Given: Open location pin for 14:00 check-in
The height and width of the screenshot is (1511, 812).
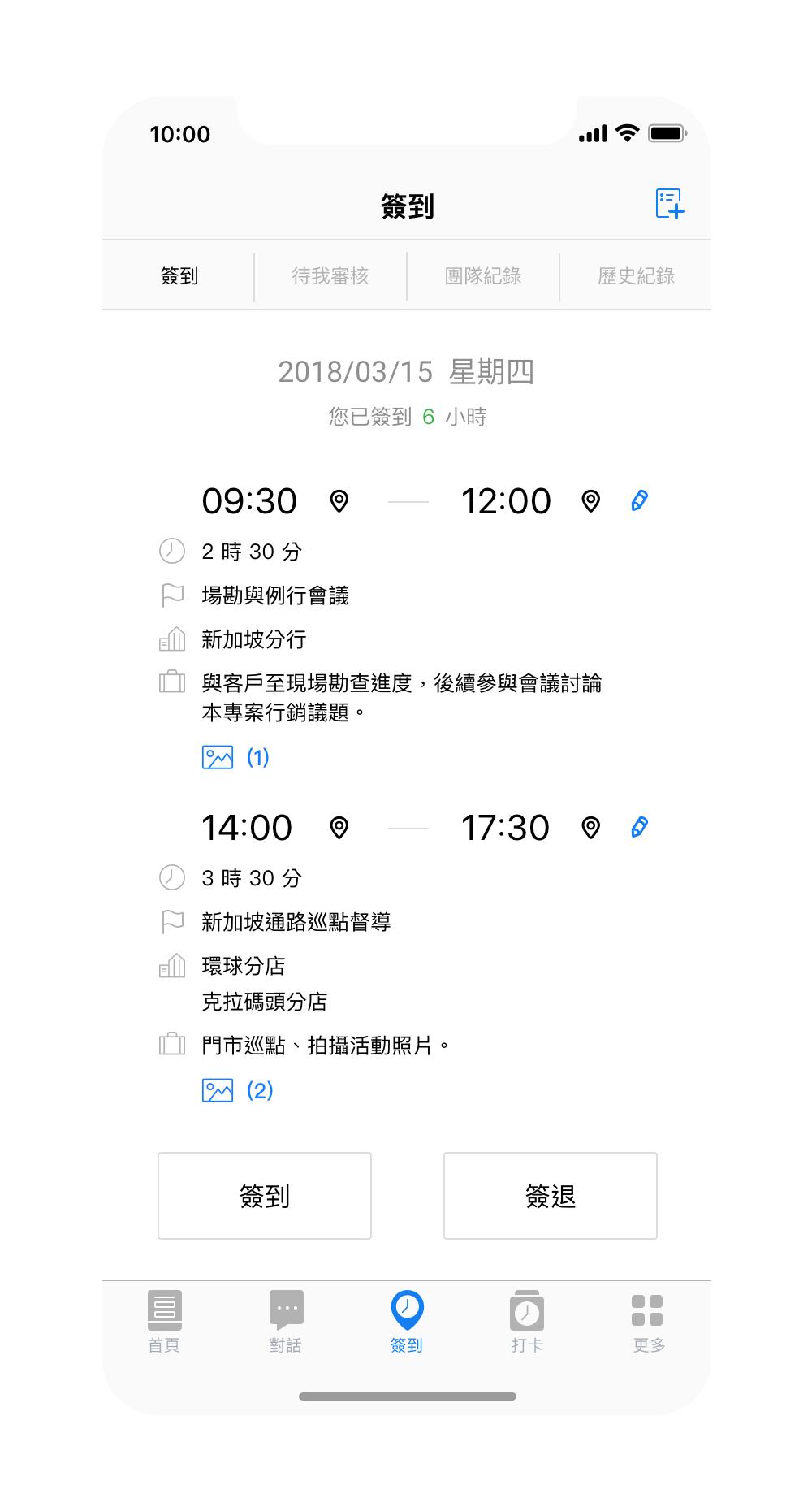Looking at the screenshot, I should (x=339, y=828).
